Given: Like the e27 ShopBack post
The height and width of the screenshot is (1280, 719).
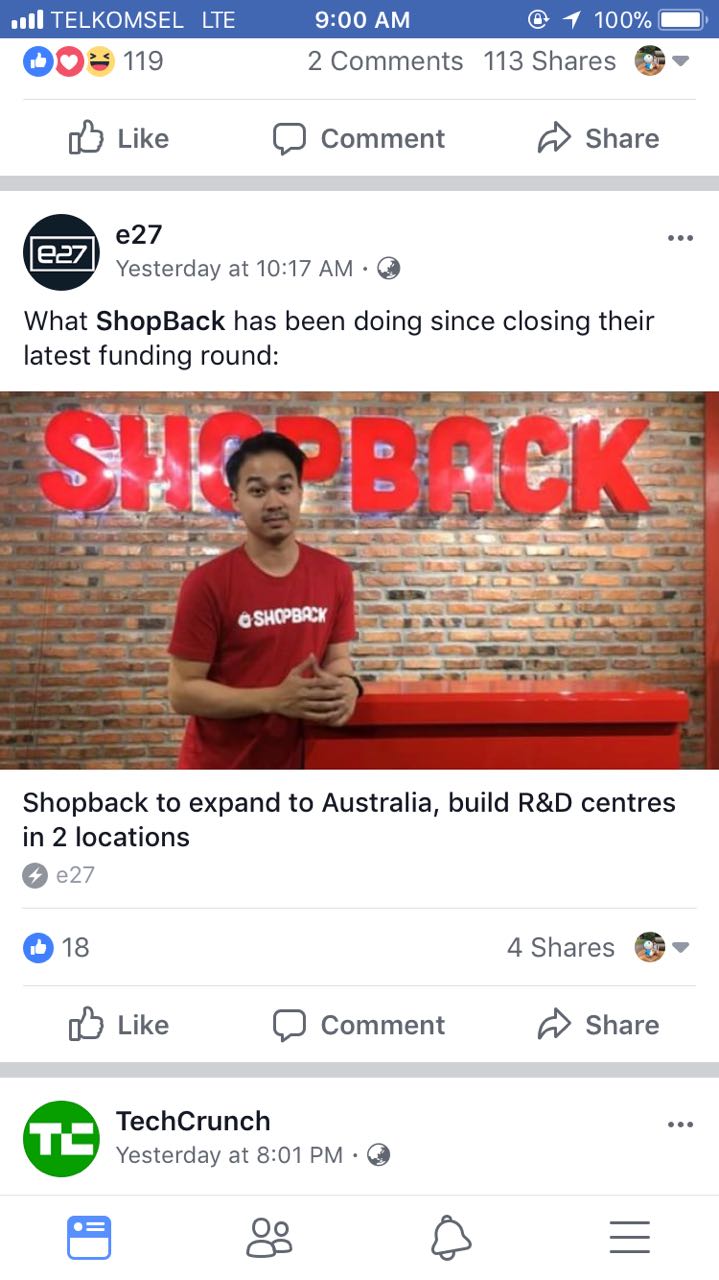Looking at the screenshot, I should pyautogui.click(x=118, y=1025).
